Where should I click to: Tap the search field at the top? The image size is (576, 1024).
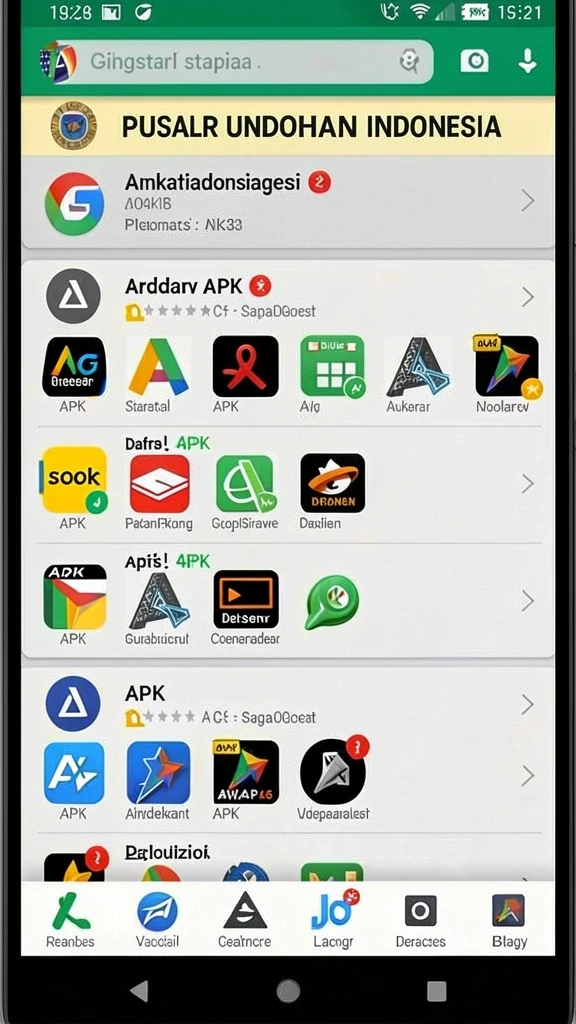(x=236, y=62)
